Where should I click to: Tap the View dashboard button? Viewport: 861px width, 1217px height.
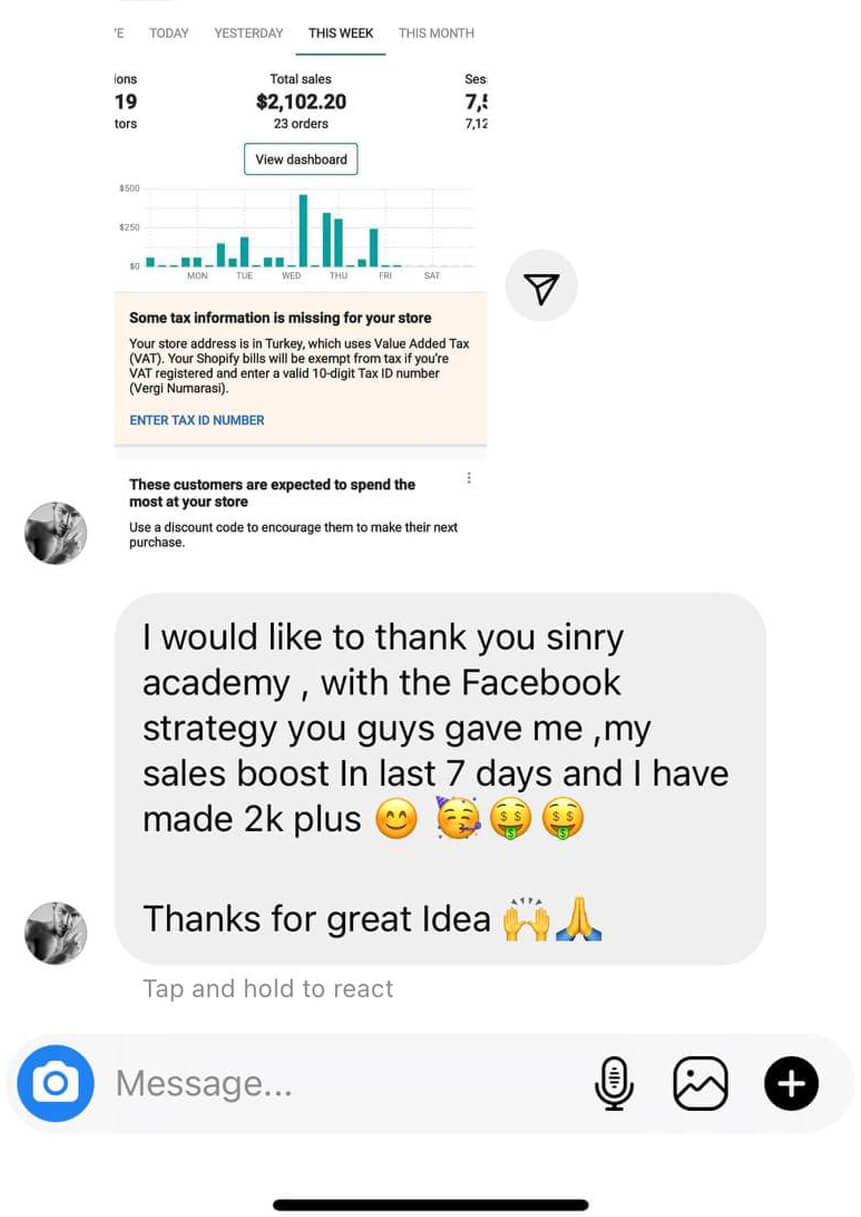(x=300, y=159)
